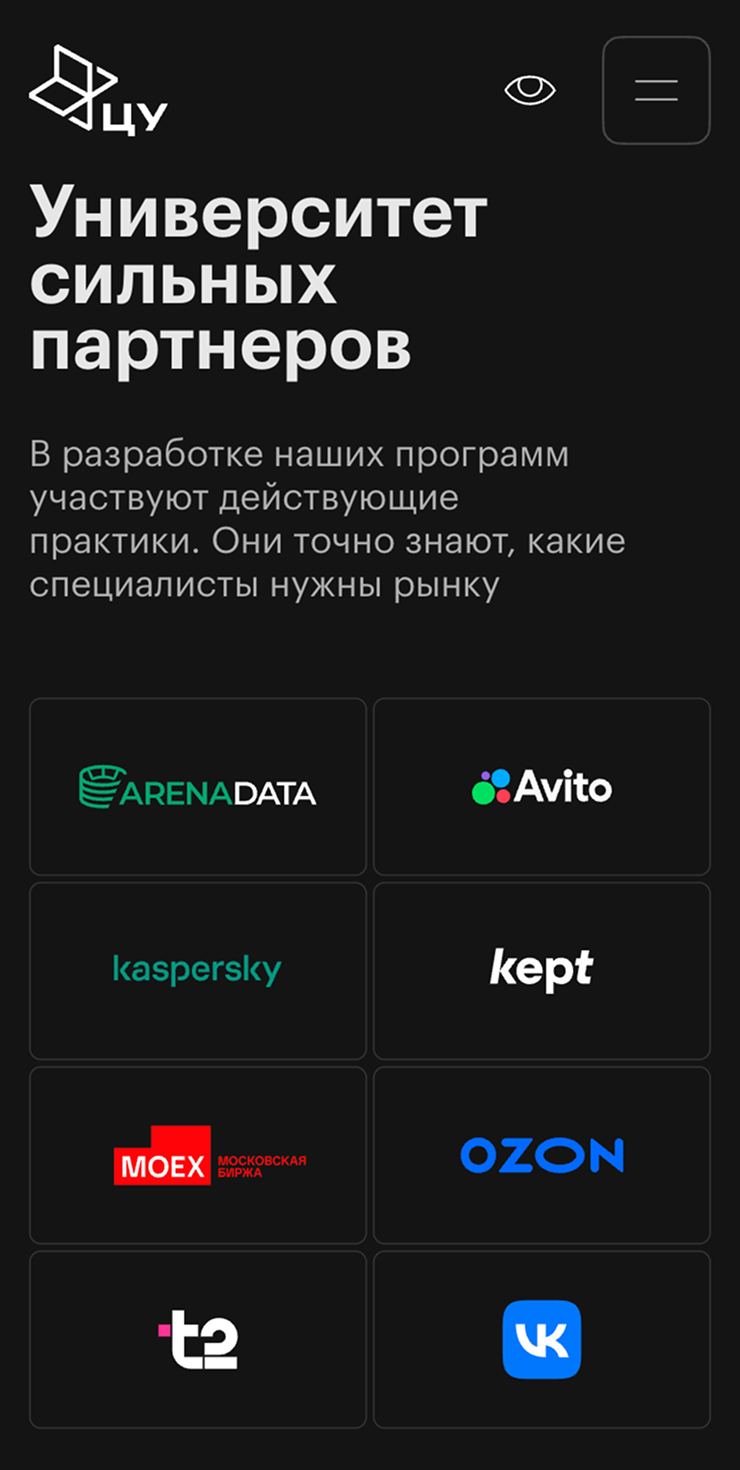Open the Arenadata partner card
Image resolution: width=740 pixels, height=1470 pixels.
click(198, 787)
